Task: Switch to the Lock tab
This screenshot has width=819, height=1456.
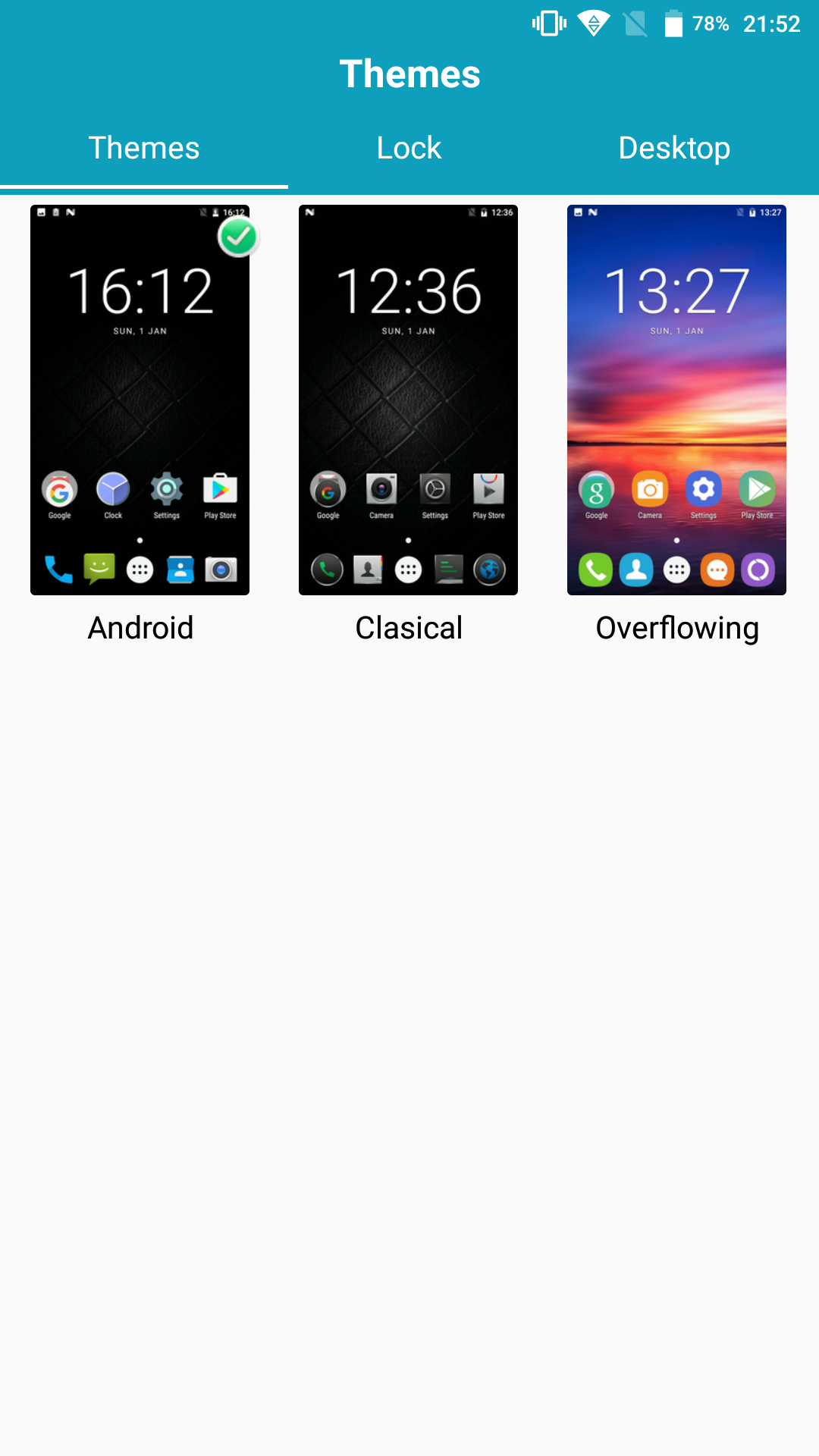Action: tap(409, 148)
